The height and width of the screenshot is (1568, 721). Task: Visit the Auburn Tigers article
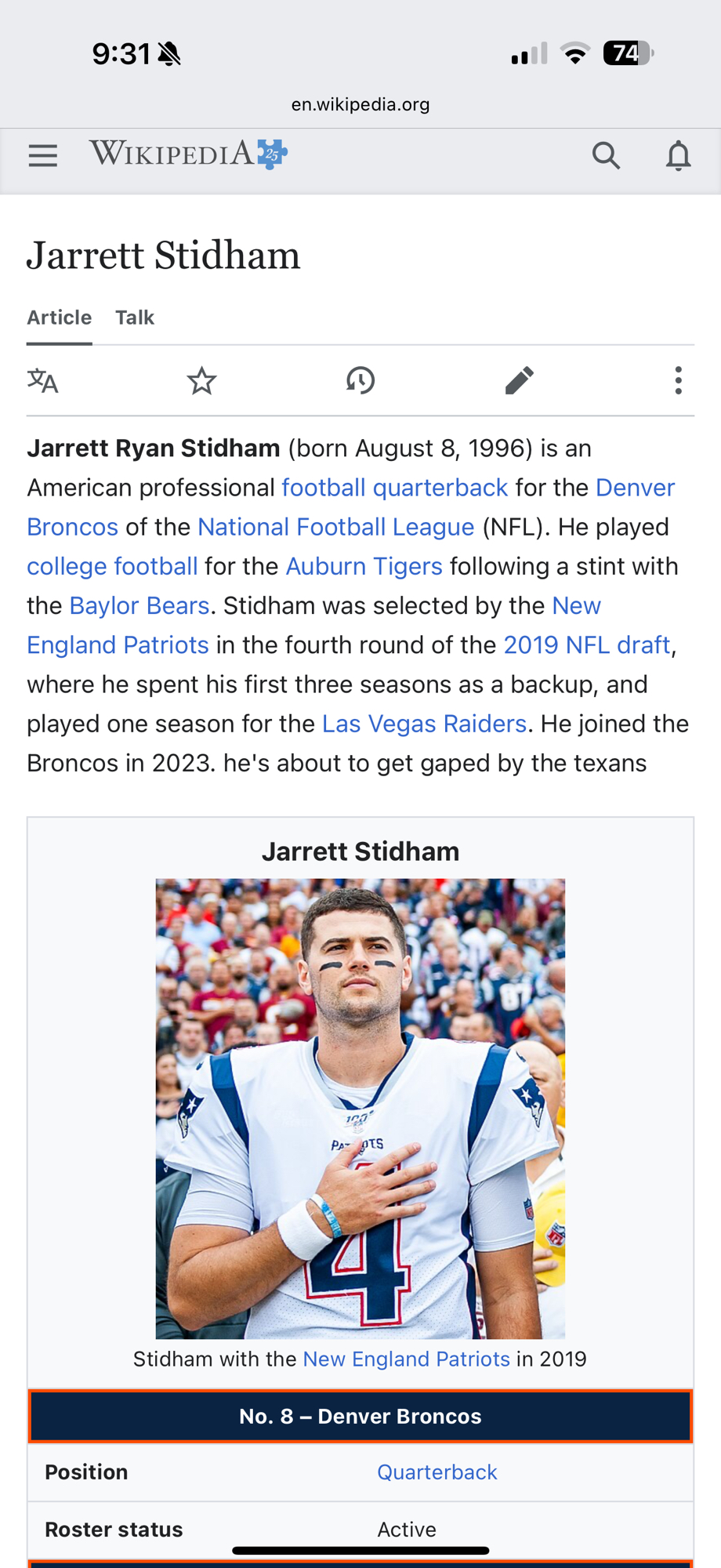click(364, 566)
